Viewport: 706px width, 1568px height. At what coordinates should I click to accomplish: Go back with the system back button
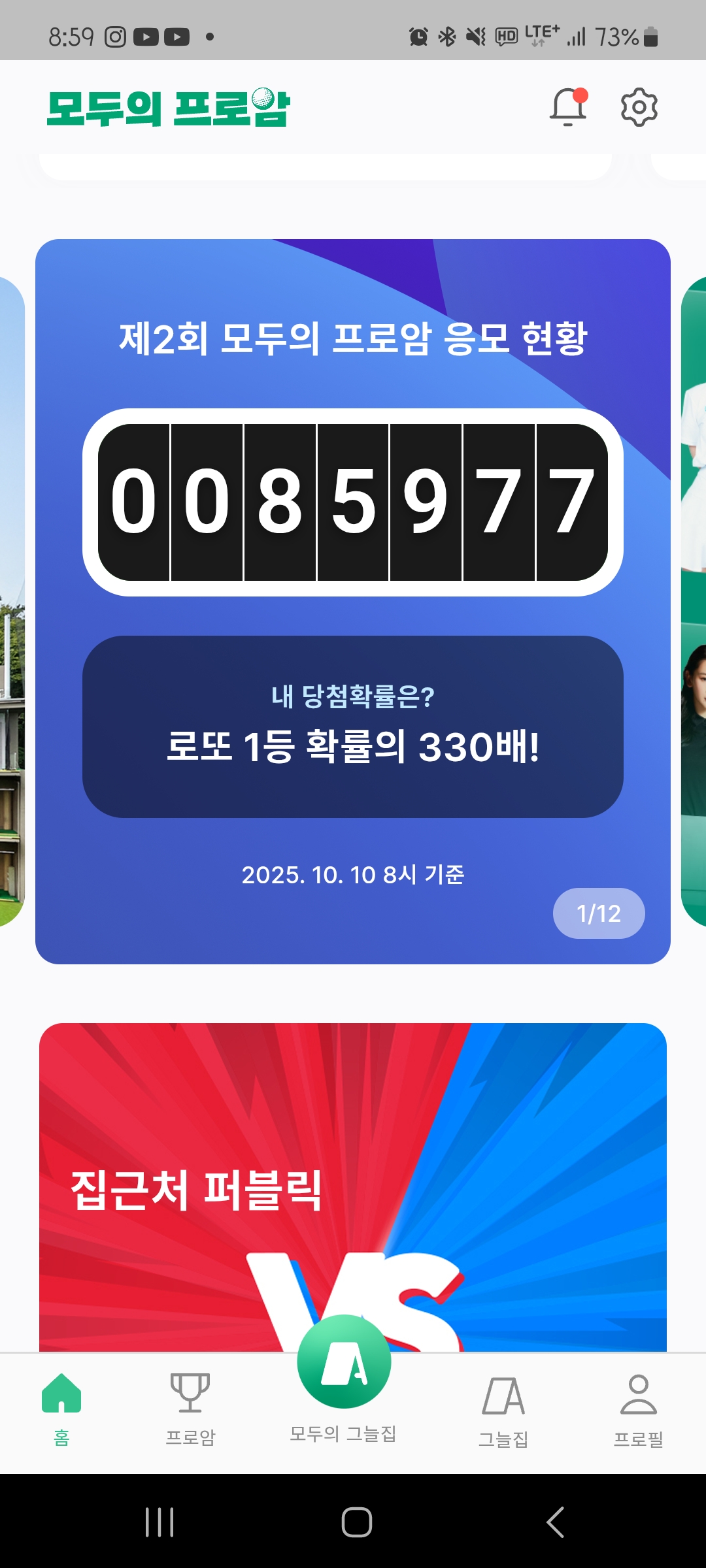[555, 1522]
